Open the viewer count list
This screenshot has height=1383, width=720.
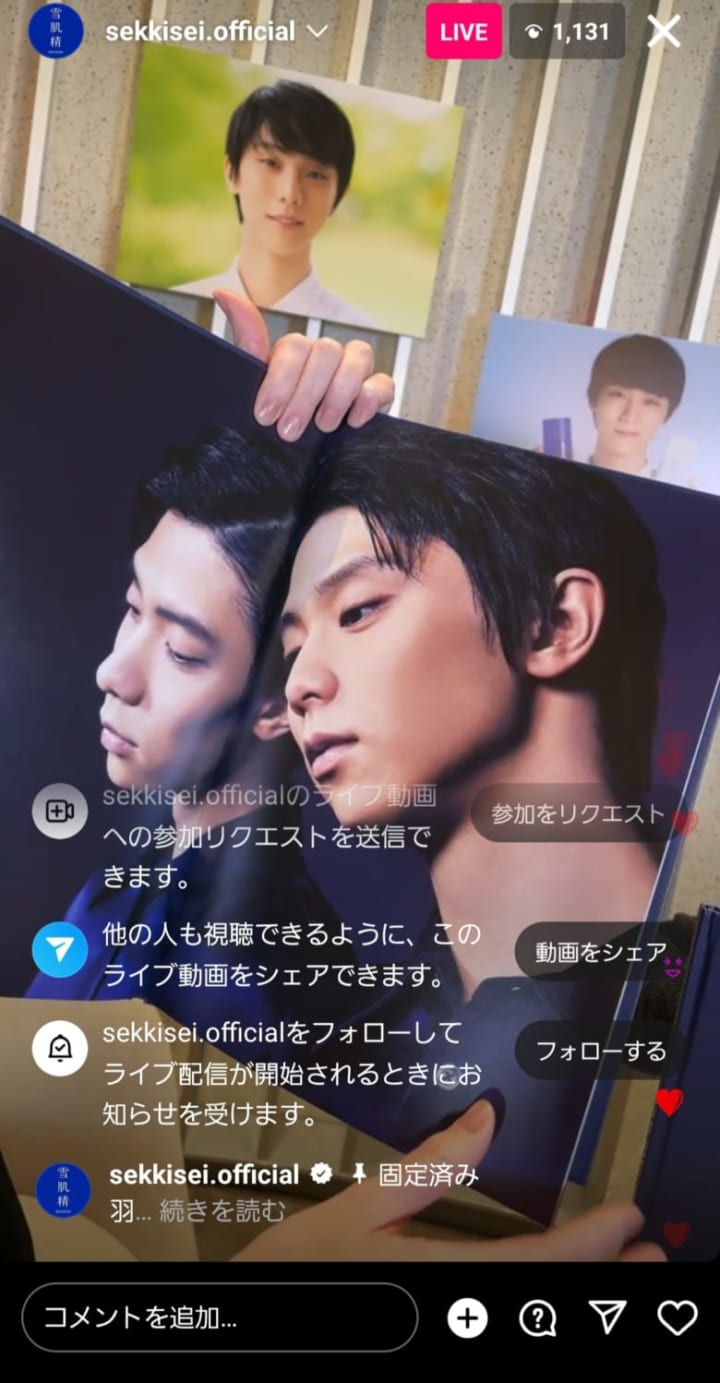pos(567,32)
